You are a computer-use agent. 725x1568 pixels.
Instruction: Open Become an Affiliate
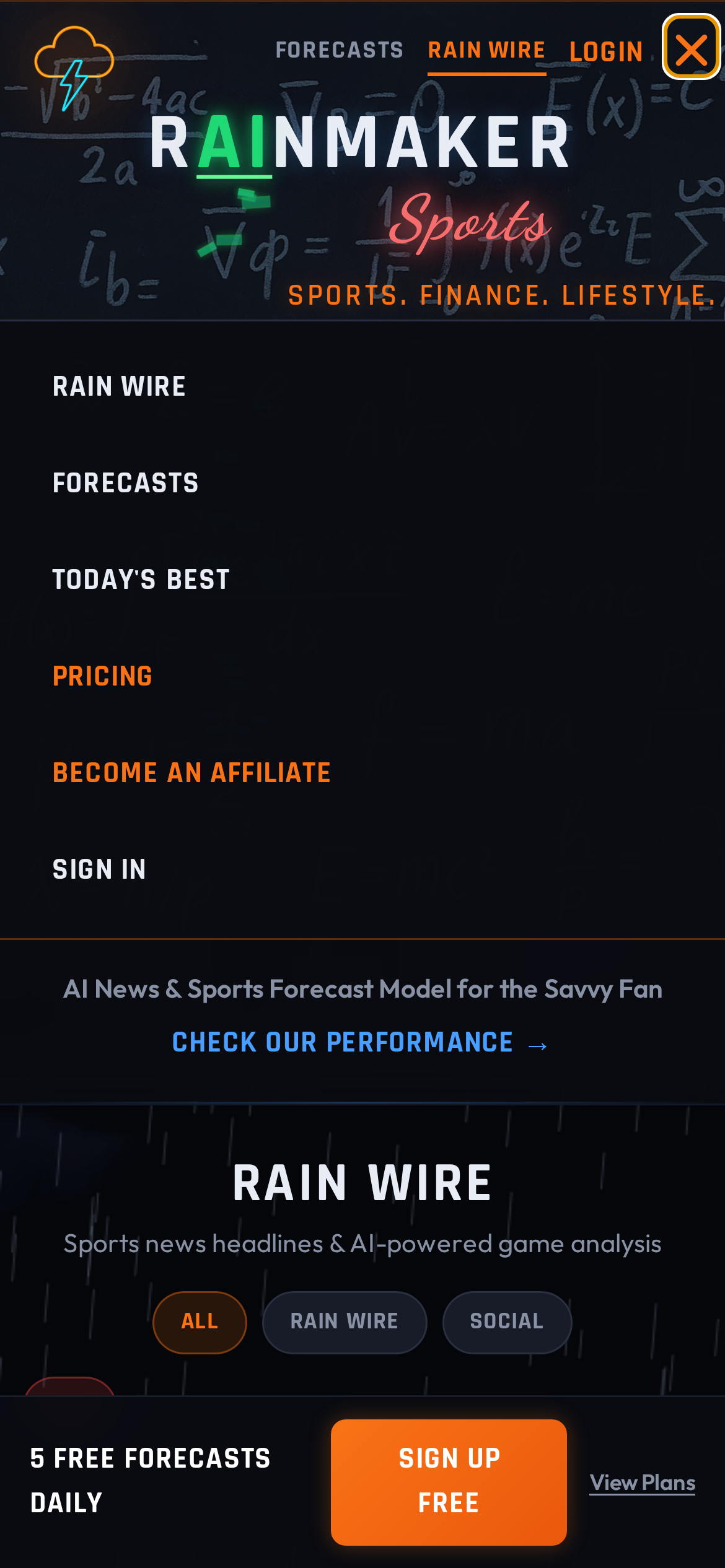[x=191, y=773]
